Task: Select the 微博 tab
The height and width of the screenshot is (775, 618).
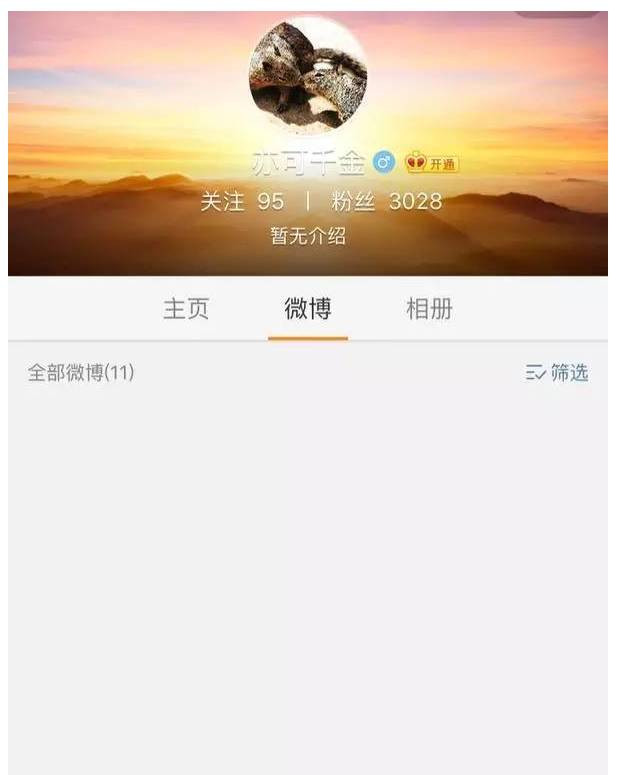Action: (x=308, y=309)
